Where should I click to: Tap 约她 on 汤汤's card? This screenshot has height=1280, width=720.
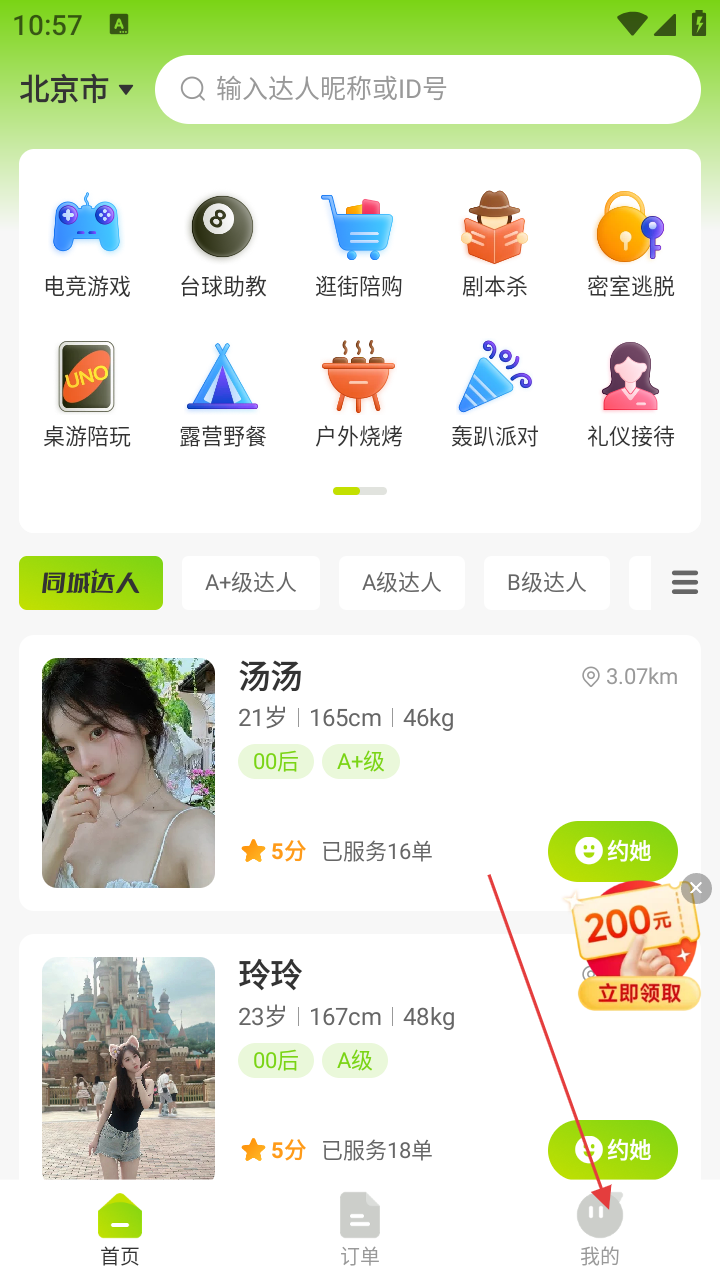tap(613, 851)
